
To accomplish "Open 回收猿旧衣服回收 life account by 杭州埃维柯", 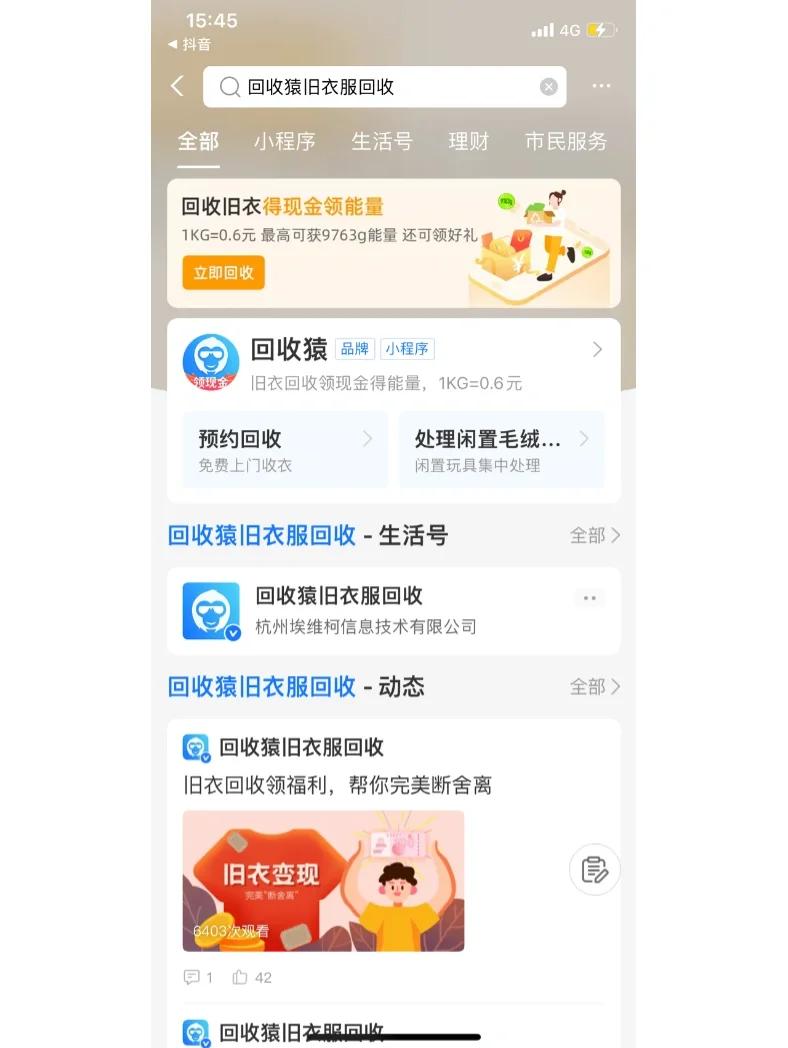I will (x=365, y=610).
